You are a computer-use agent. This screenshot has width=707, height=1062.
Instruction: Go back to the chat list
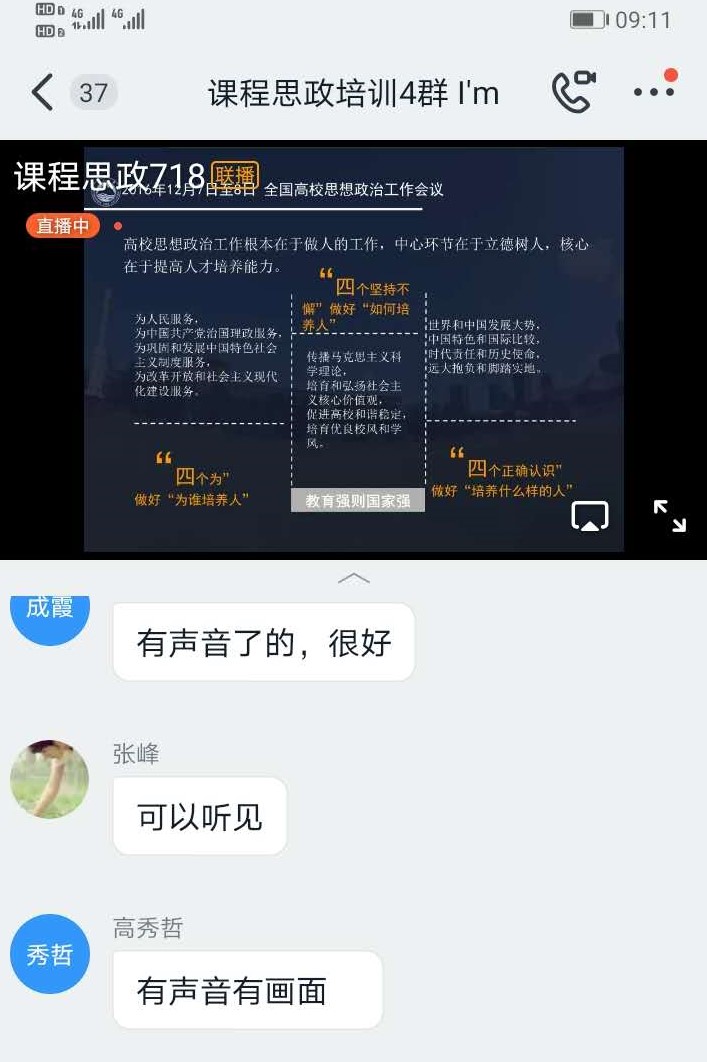click(42, 93)
